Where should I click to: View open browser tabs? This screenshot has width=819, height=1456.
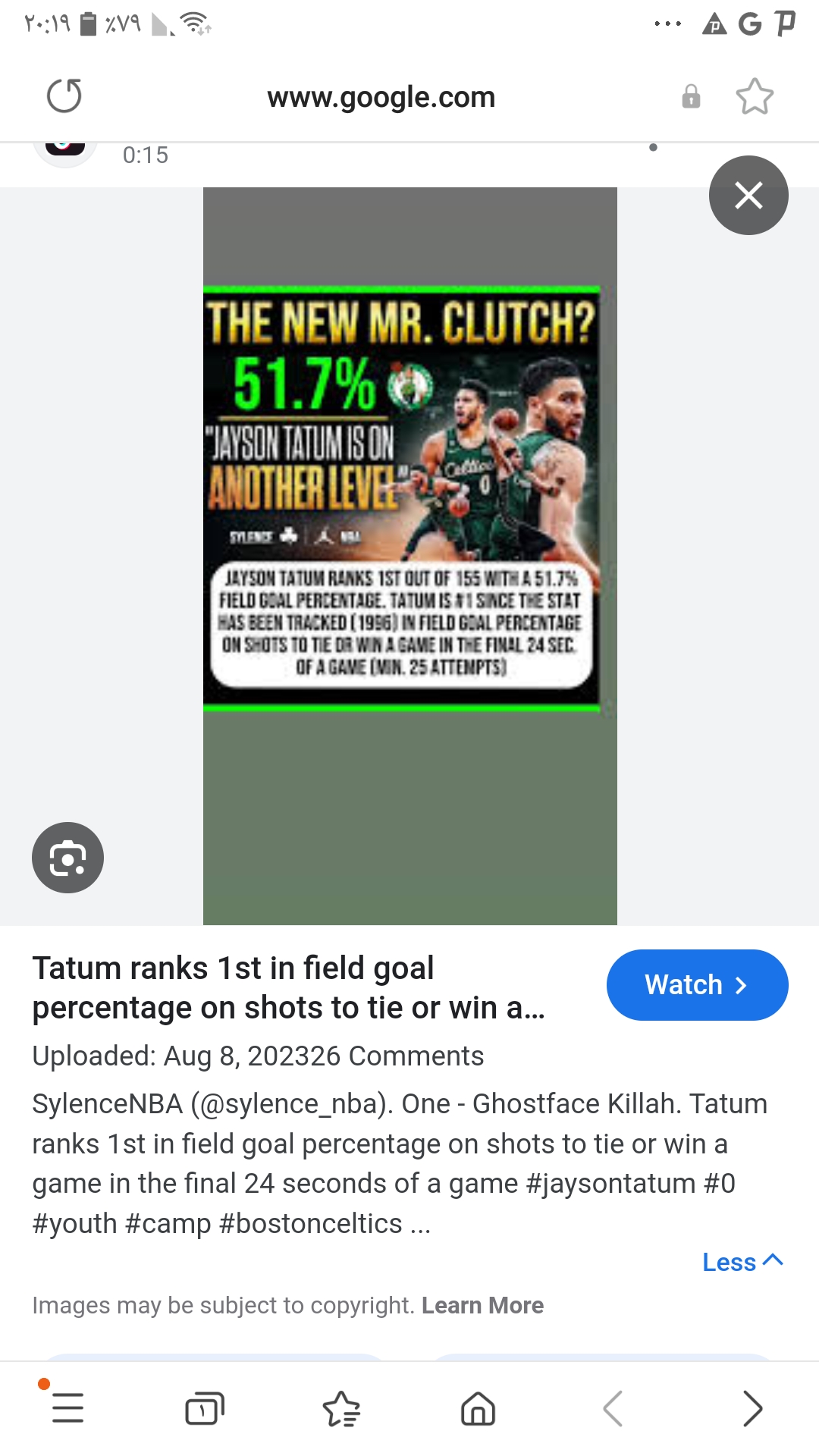(x=205, y=1408)
